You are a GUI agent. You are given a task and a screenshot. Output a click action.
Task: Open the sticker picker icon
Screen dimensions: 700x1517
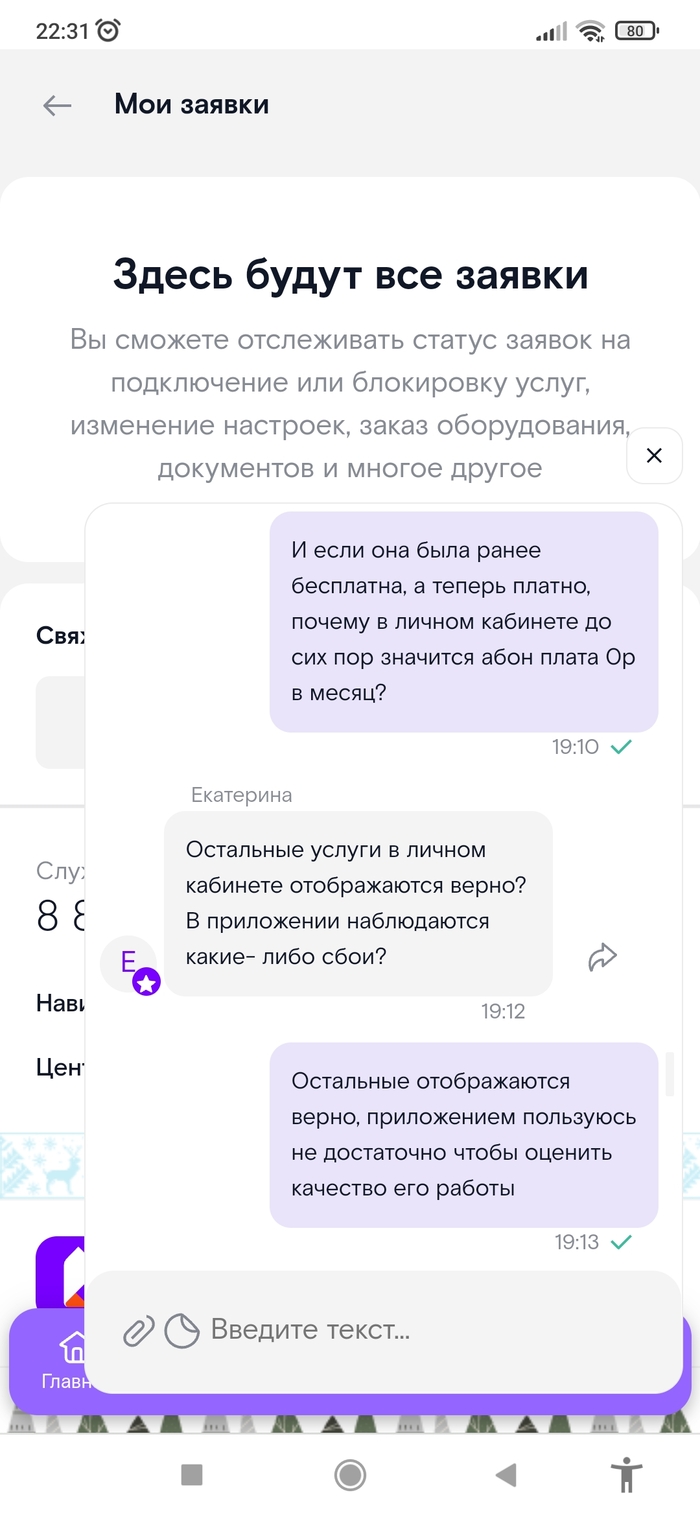(x=182, y=1331)
